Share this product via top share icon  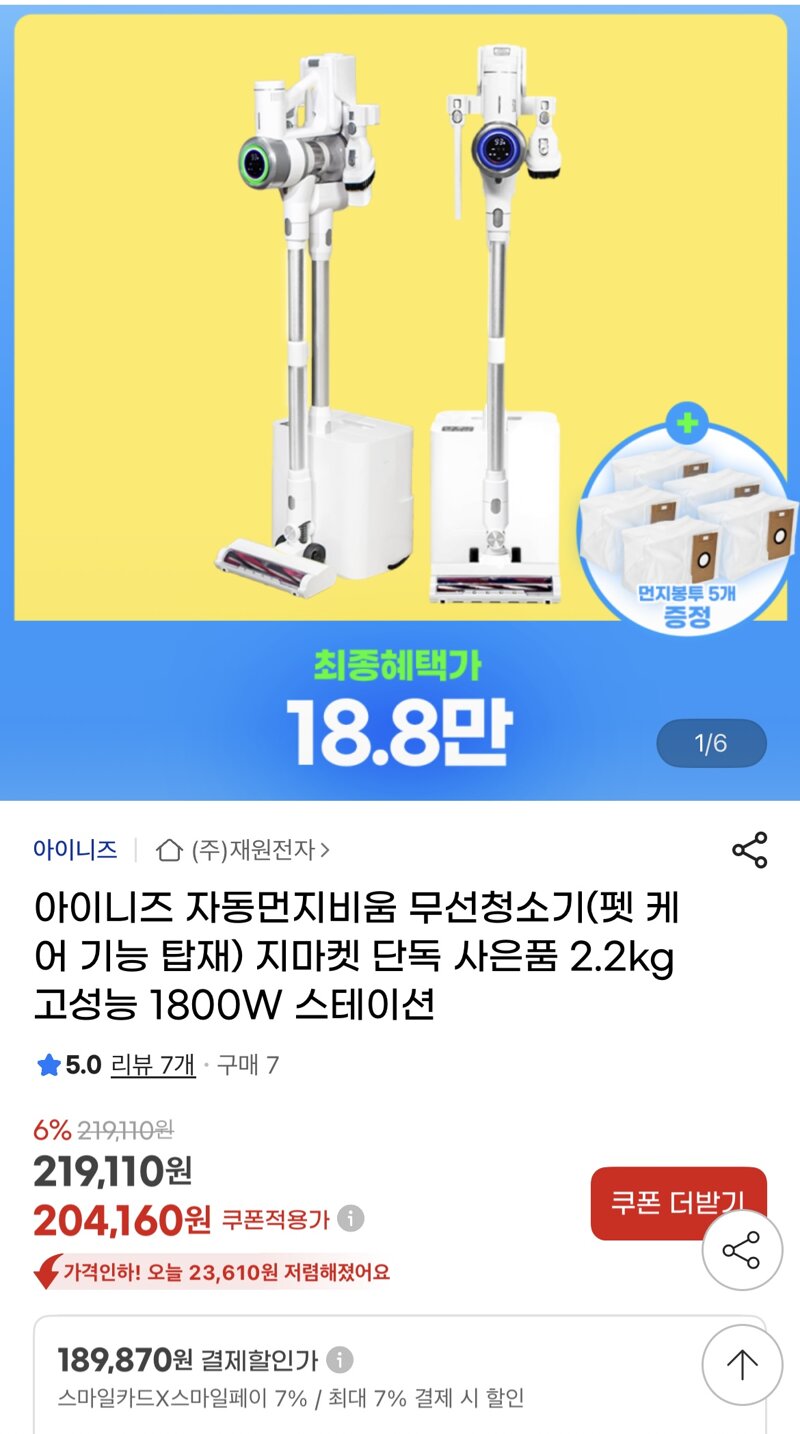[x=749, y=850]
